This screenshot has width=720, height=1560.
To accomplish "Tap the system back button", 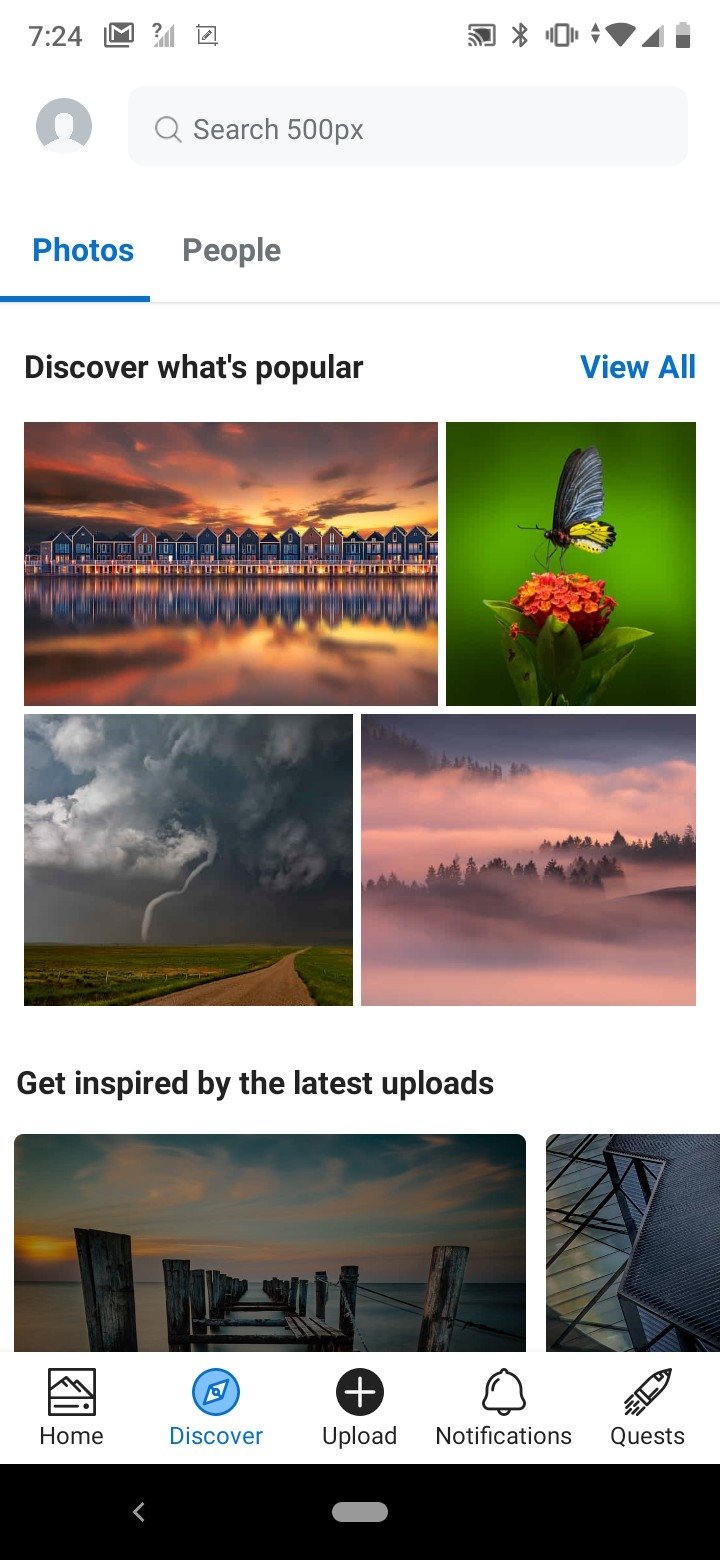I will 139,1512.
